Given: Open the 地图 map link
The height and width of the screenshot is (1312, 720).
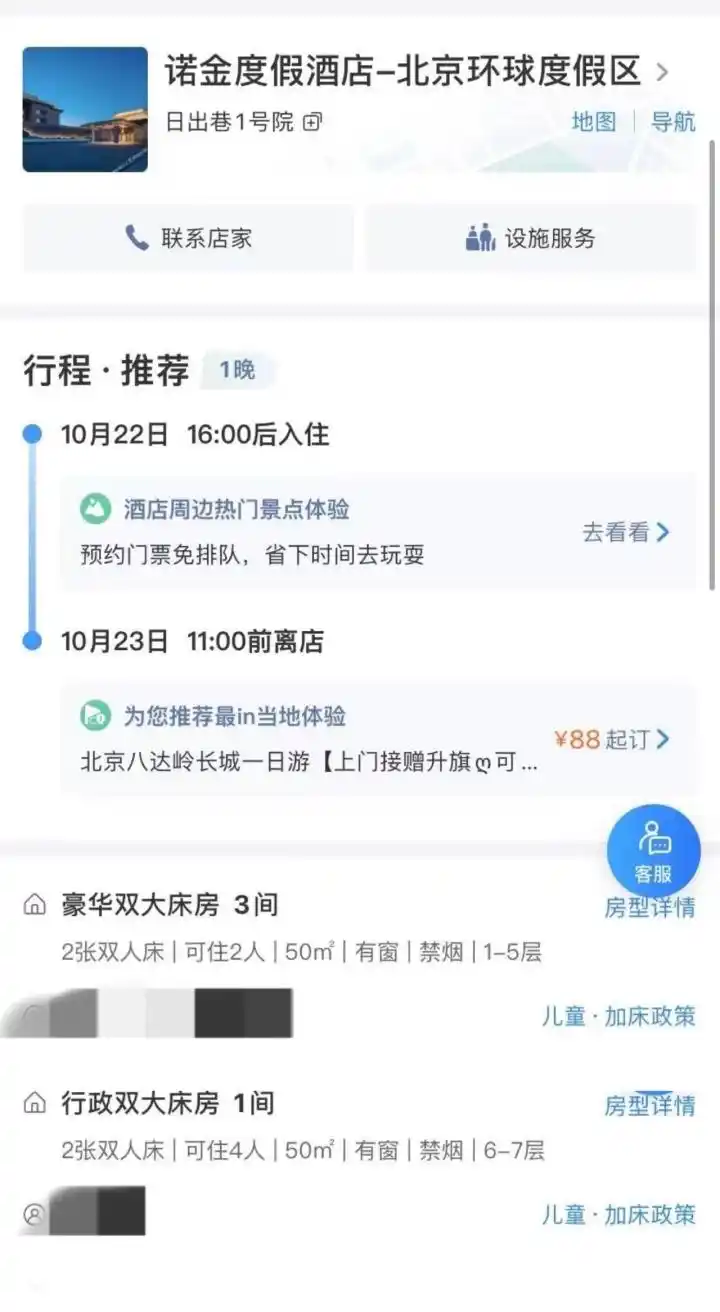Looking at the screenshot, I should pos(595,122).
